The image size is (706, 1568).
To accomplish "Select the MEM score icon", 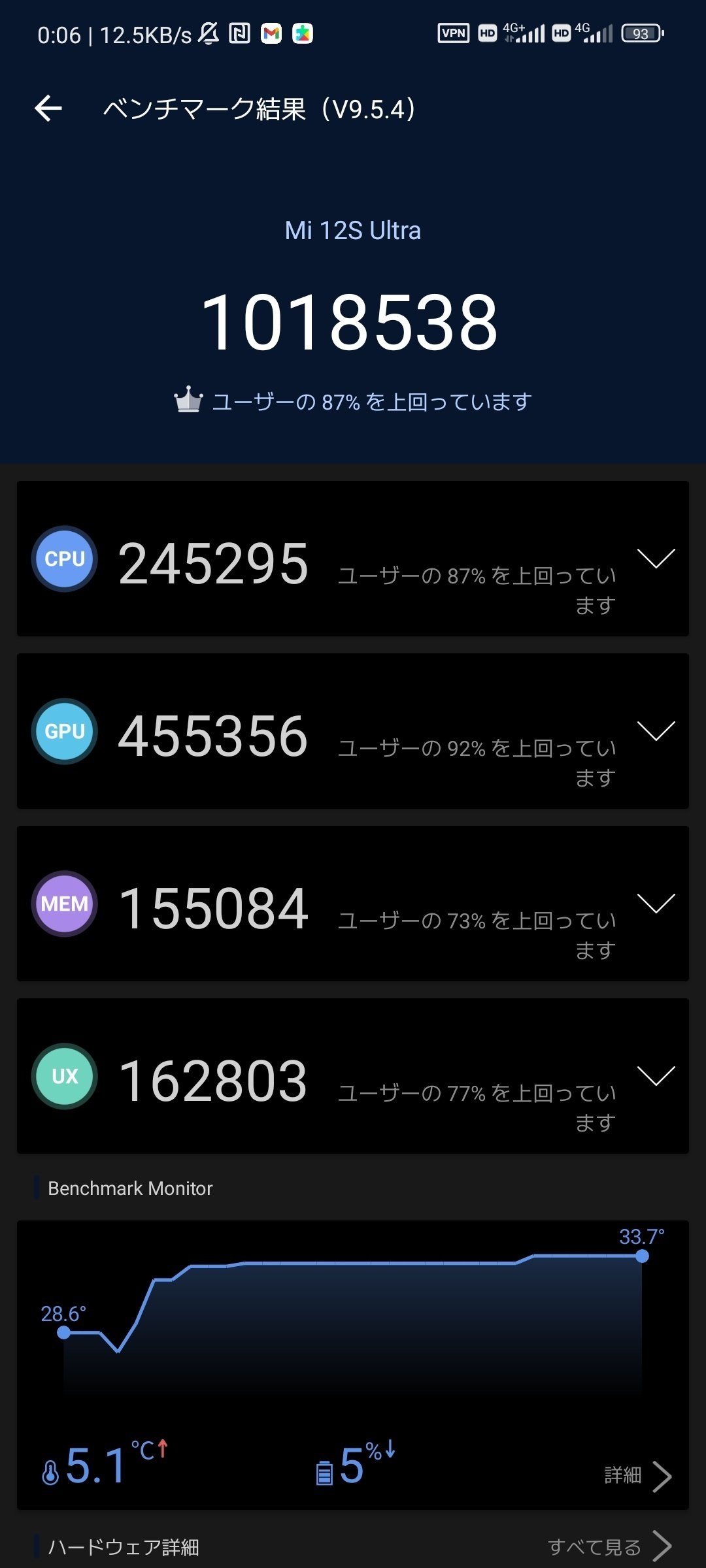I will (x=63, y=904).
